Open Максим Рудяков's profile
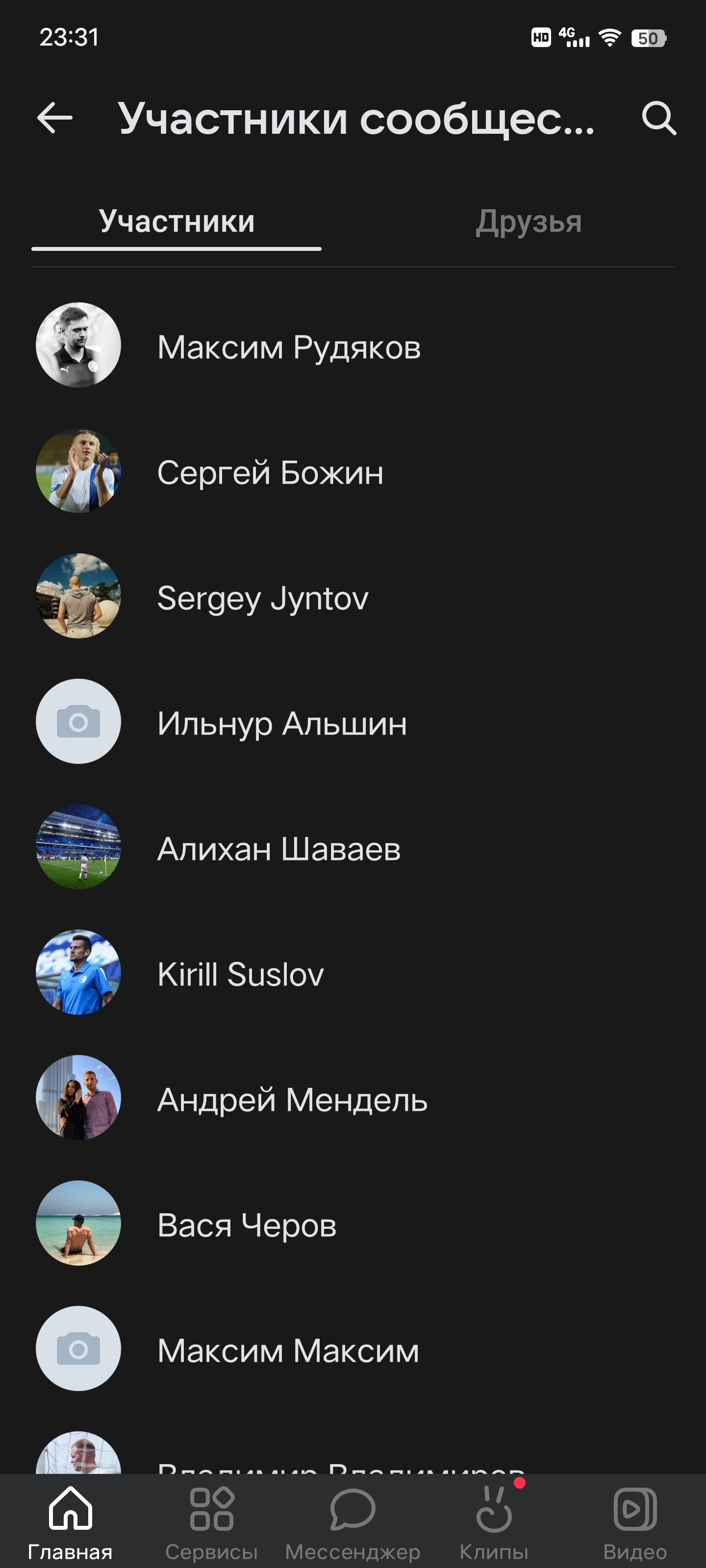The image size is (706, 1568). coord(289,347)
